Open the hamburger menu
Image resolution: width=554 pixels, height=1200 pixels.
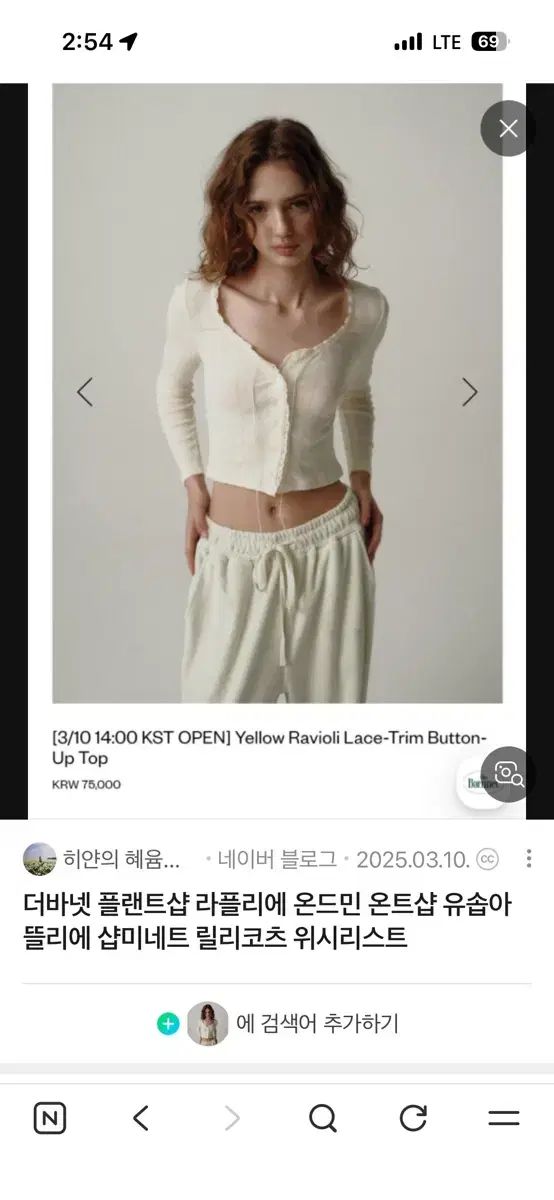click(503, 1118)
